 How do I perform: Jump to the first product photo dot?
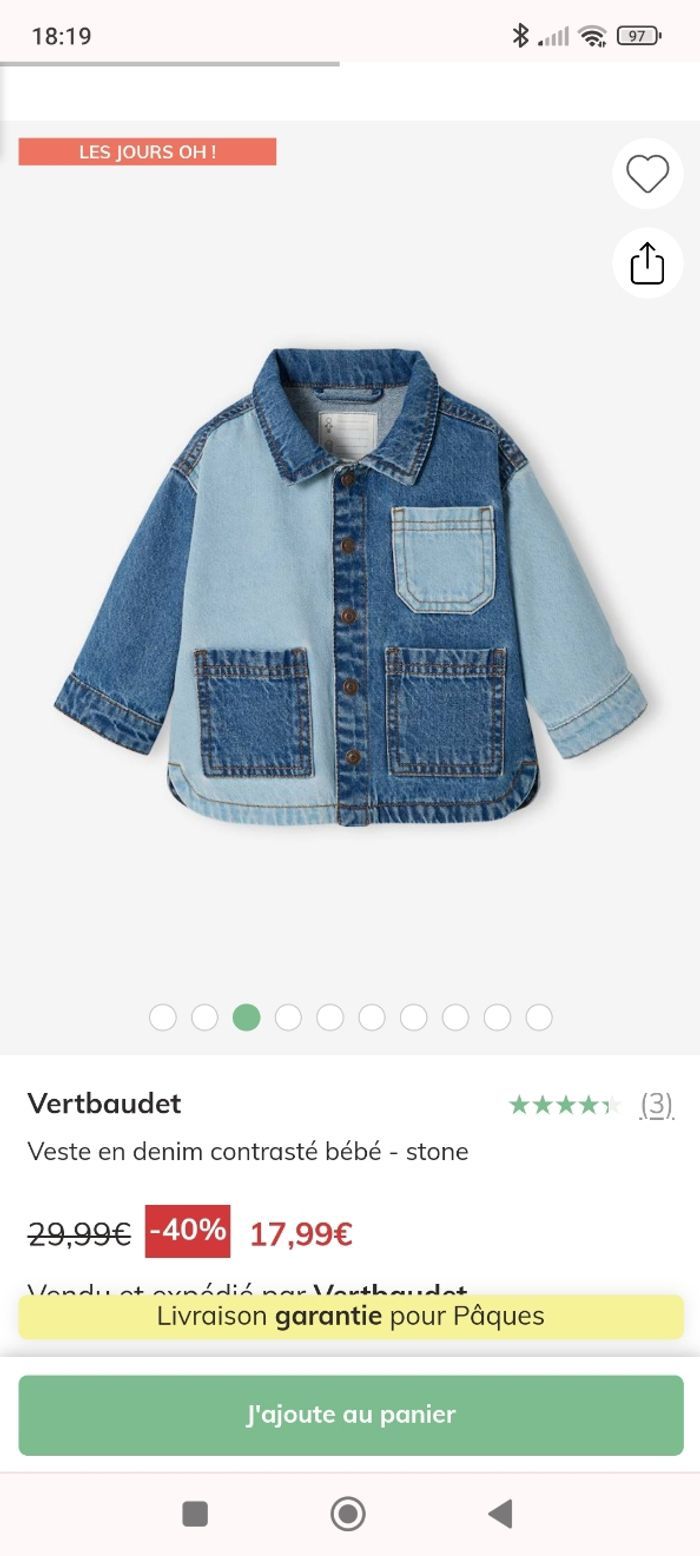[x=163, y=1017]
